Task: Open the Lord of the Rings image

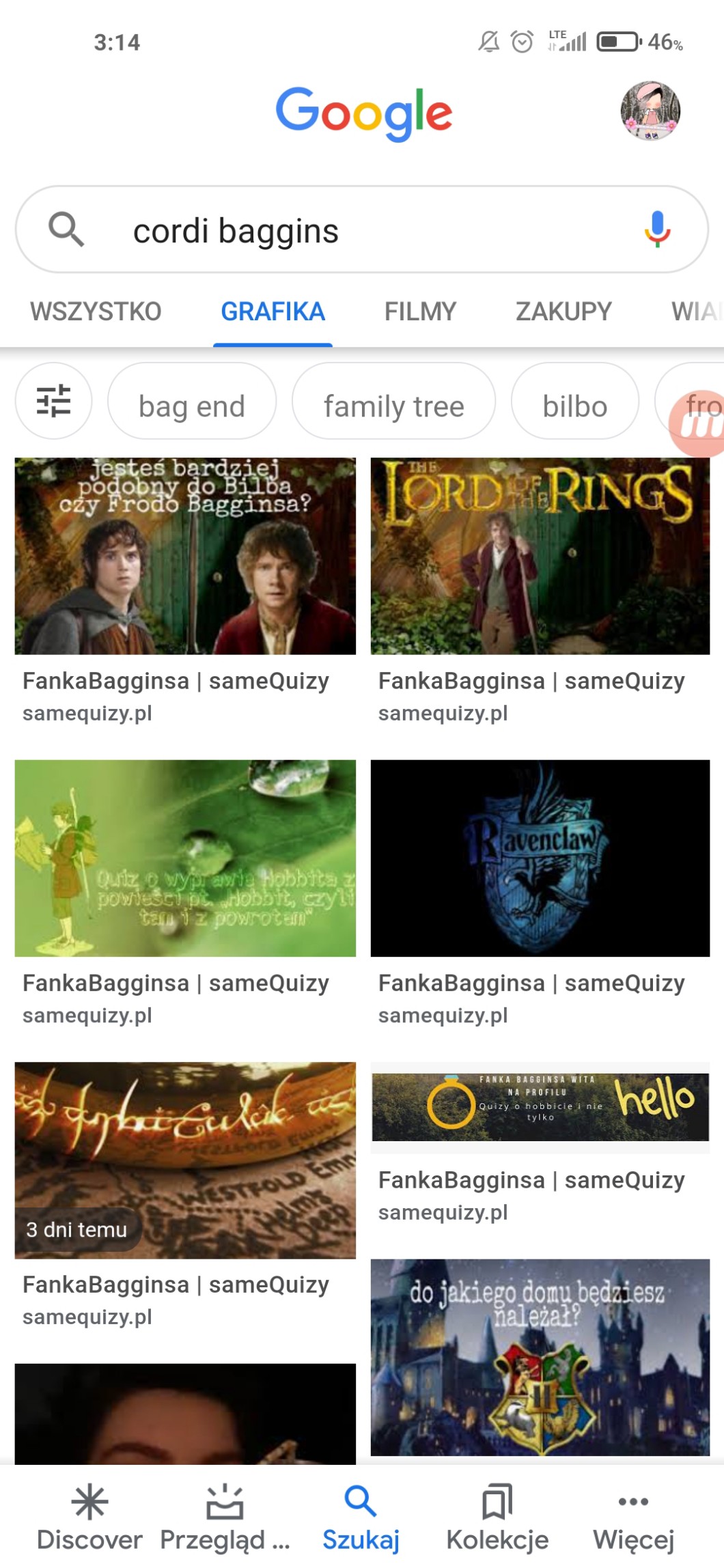Action: (540, 556)
